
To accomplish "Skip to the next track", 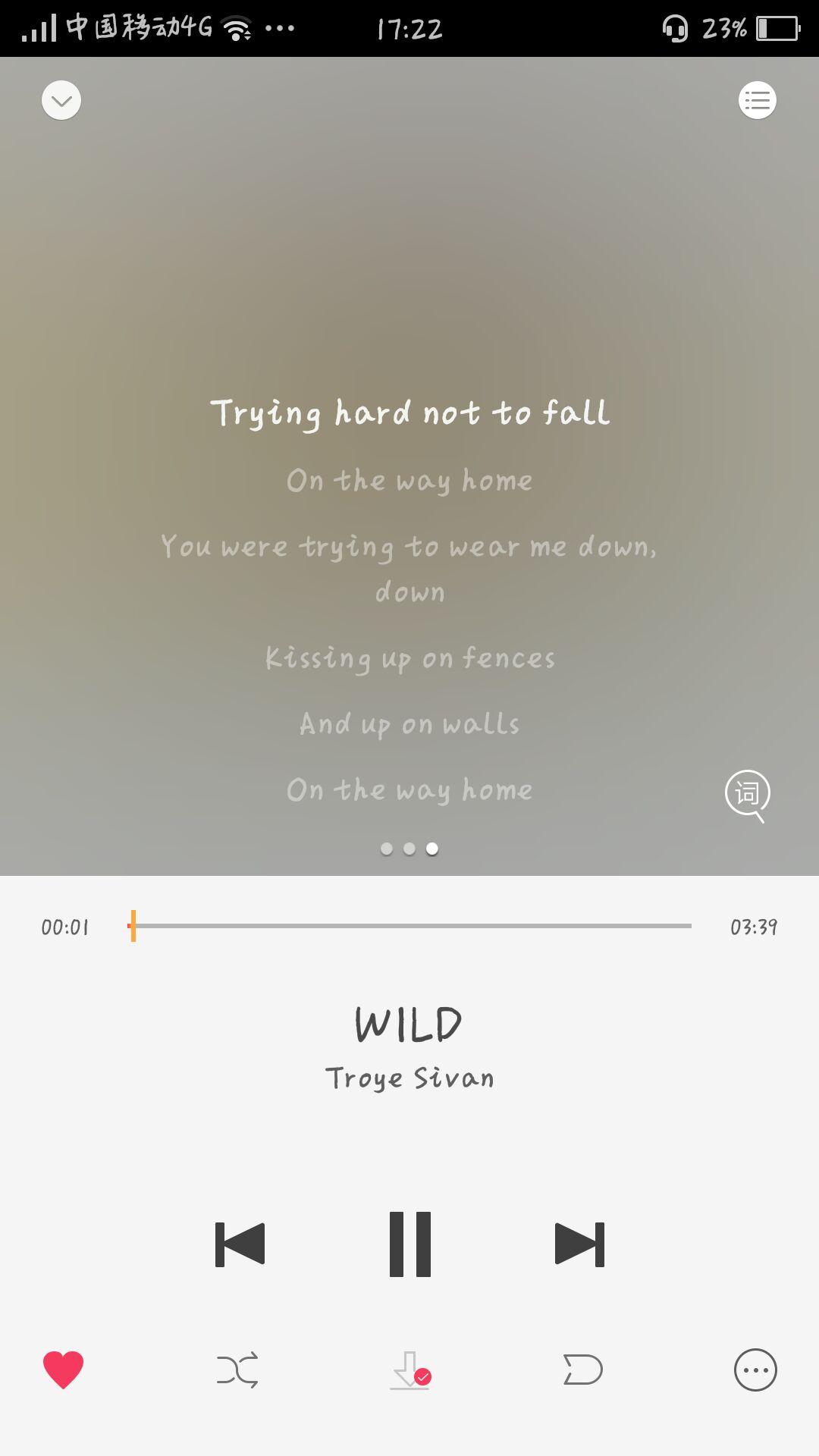I will [579, 1244].
